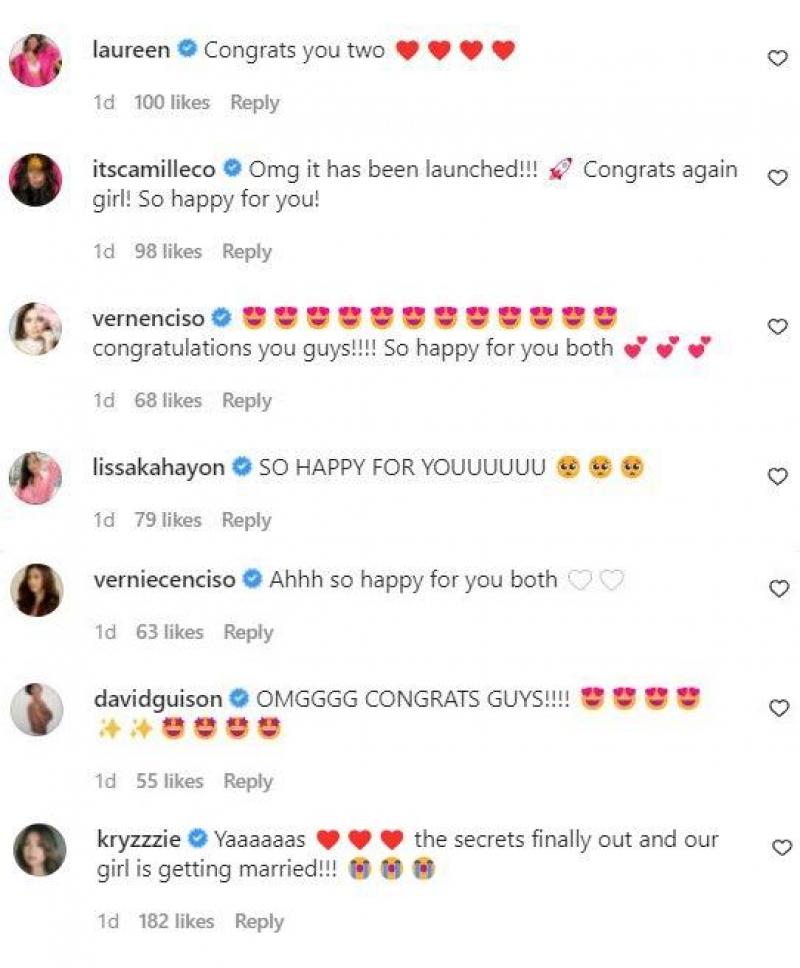This screenshot has height=968, width=800.
Task: Reply to vernenciso's comment
Action: pos(247,400)
